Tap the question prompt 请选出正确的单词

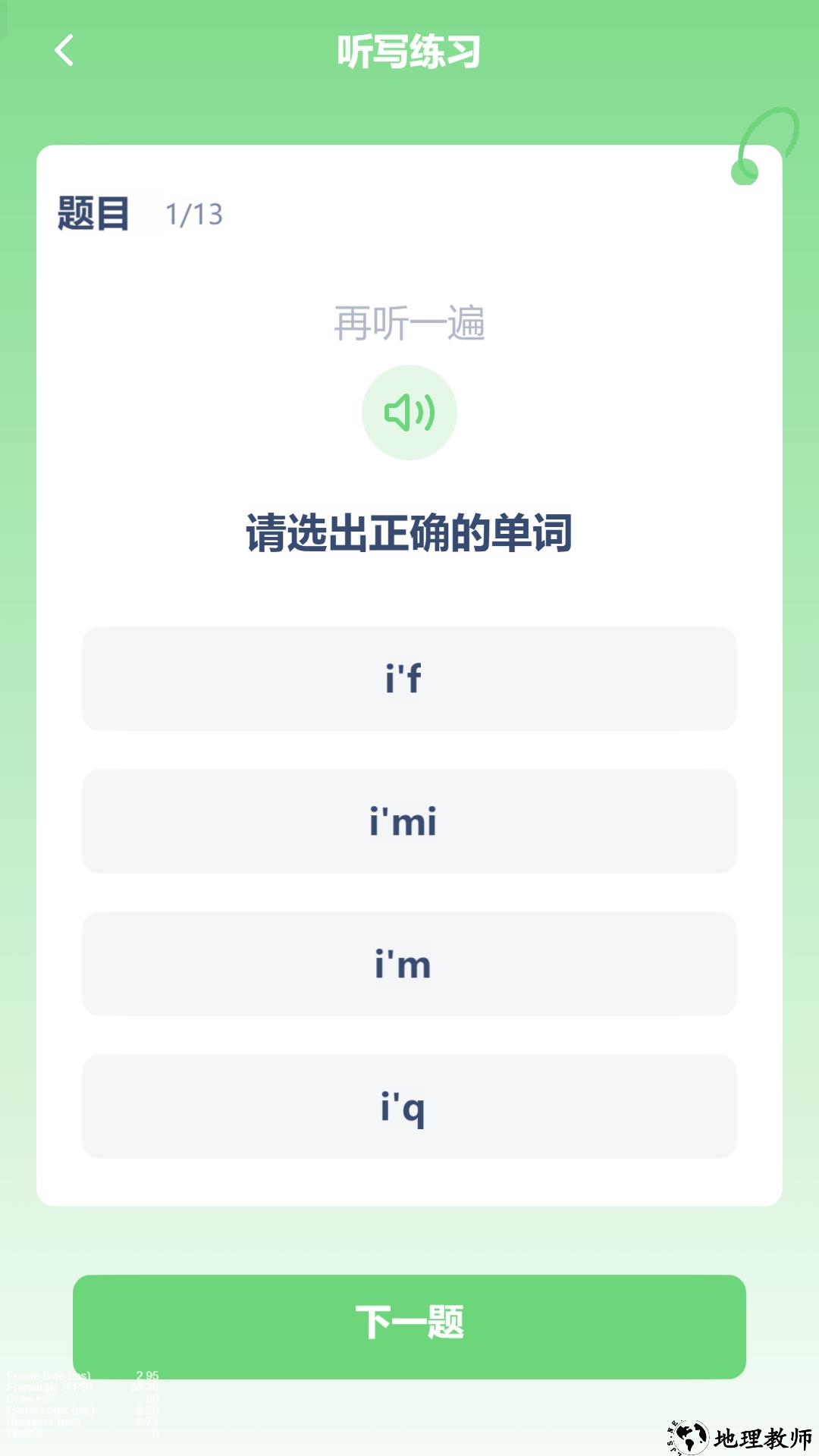[409, 533]
